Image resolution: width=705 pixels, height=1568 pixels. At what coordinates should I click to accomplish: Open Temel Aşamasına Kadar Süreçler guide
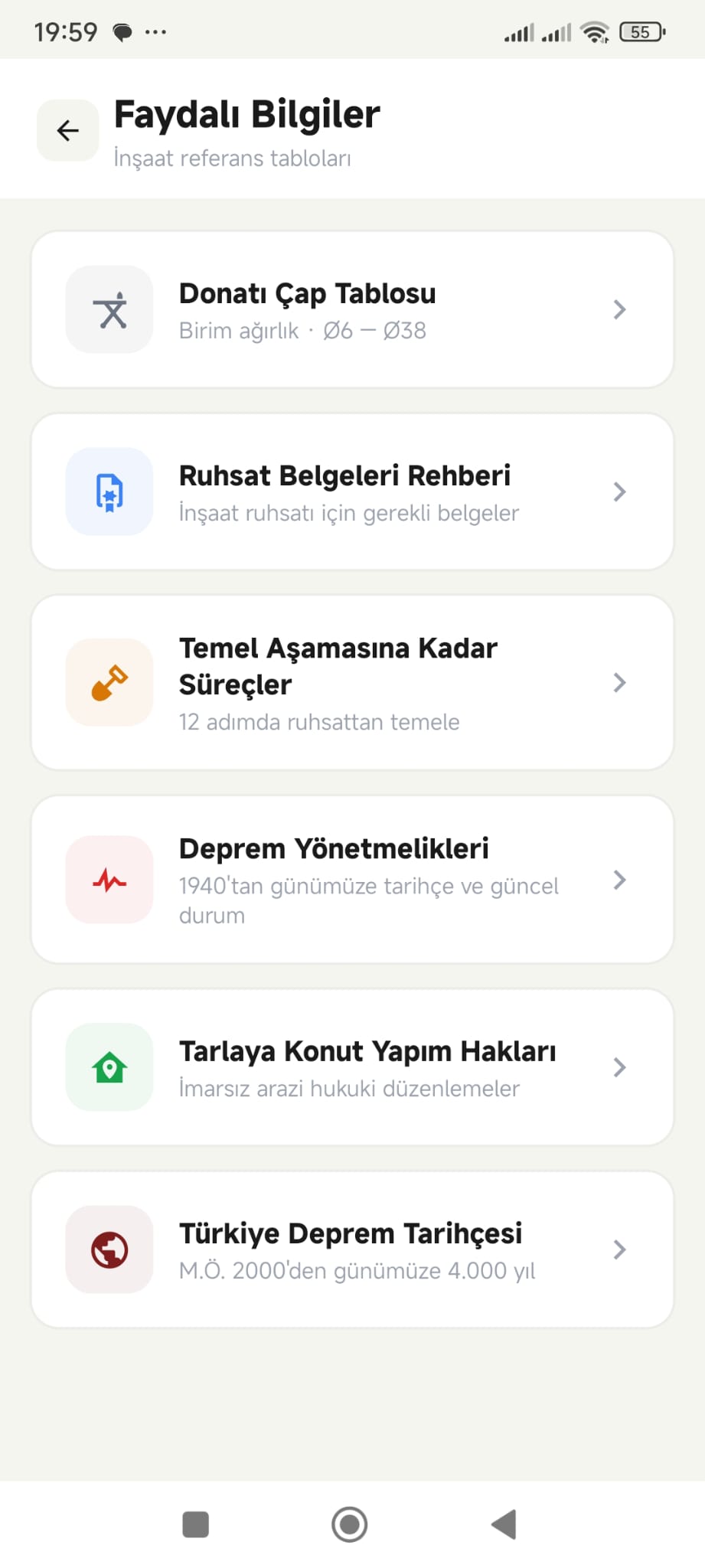(x=352, y=682)
